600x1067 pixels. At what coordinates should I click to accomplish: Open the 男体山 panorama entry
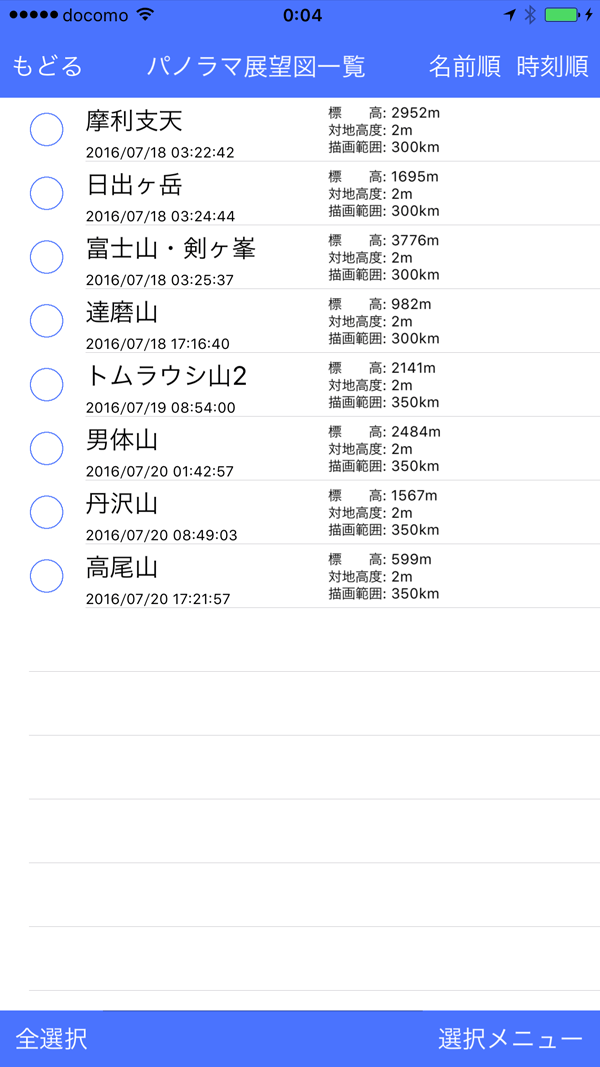coord(200,449)
